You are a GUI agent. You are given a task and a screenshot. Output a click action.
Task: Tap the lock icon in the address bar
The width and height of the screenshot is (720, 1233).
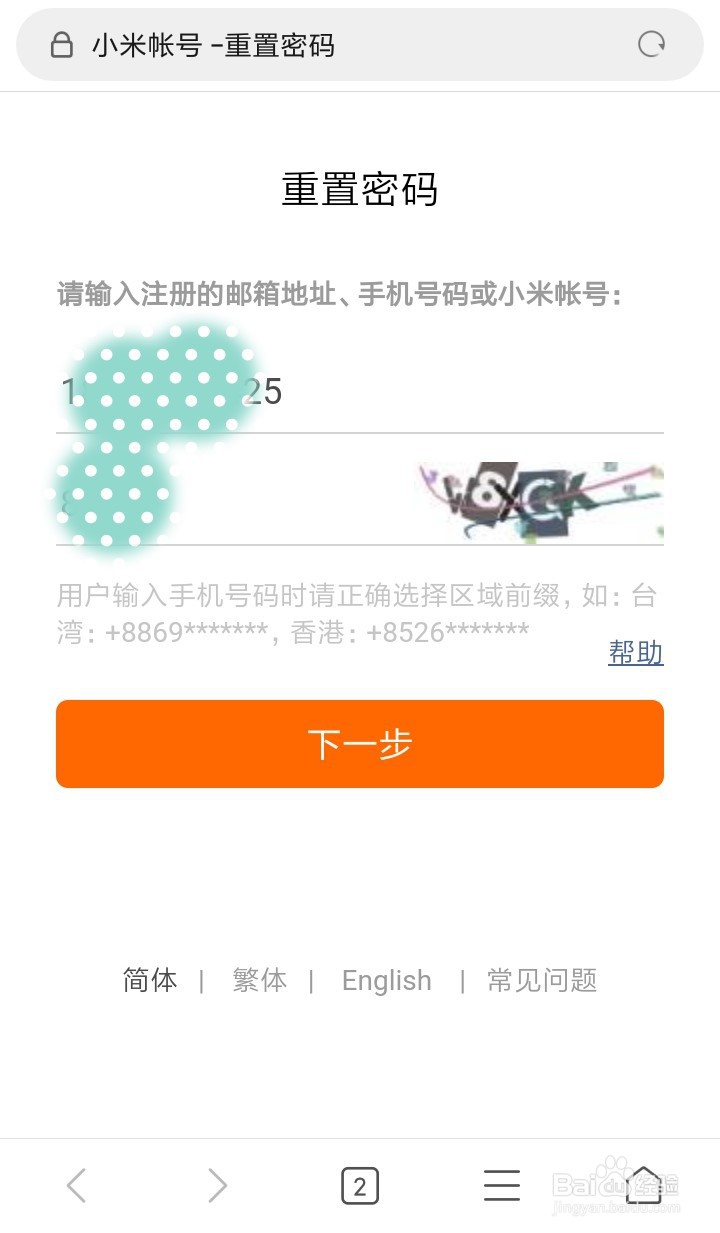pos(62,45)
